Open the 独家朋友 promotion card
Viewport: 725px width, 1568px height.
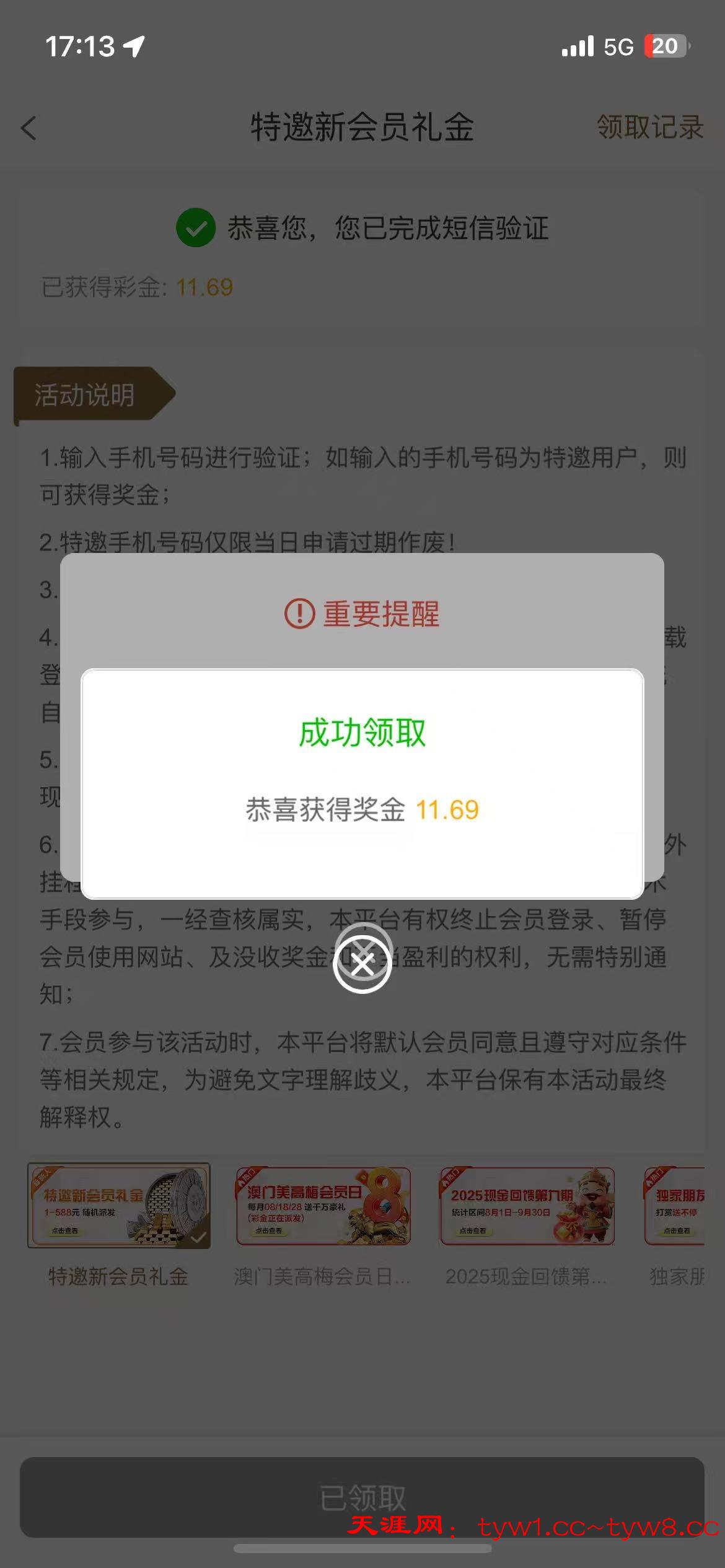675,1206
